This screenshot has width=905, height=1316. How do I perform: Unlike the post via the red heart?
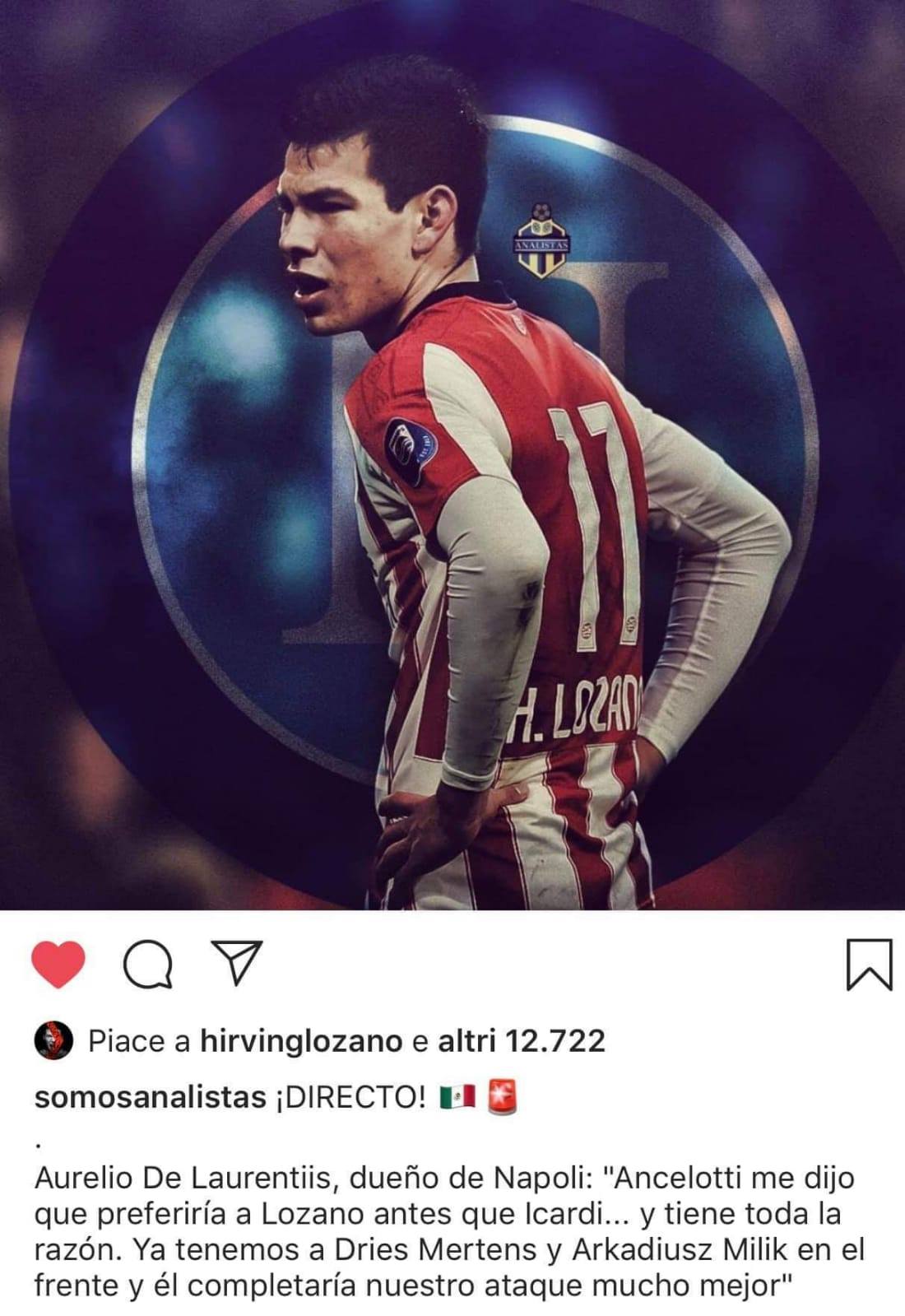point(58,963)
